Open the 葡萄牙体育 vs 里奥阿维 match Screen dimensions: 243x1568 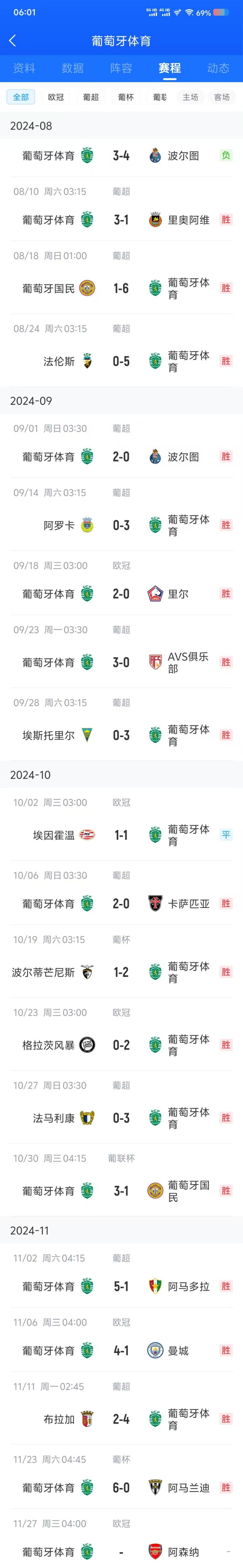(x=121, y=220)
